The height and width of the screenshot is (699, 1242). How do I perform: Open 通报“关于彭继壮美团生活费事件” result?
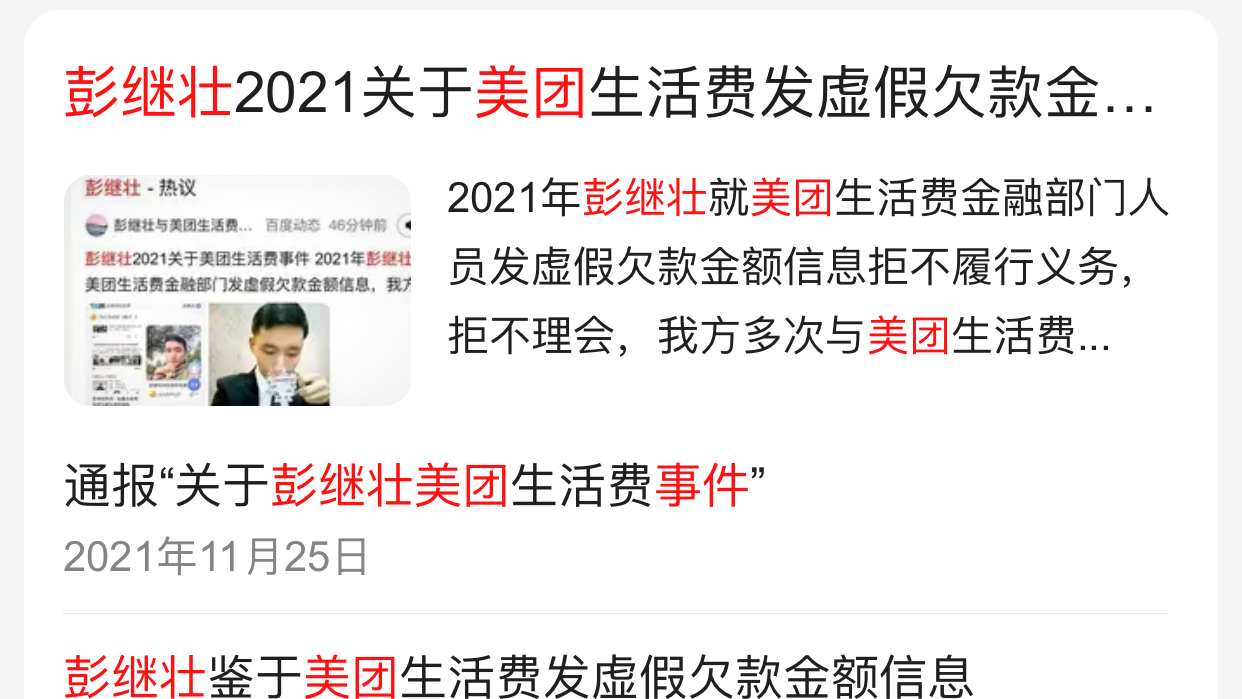414,488
